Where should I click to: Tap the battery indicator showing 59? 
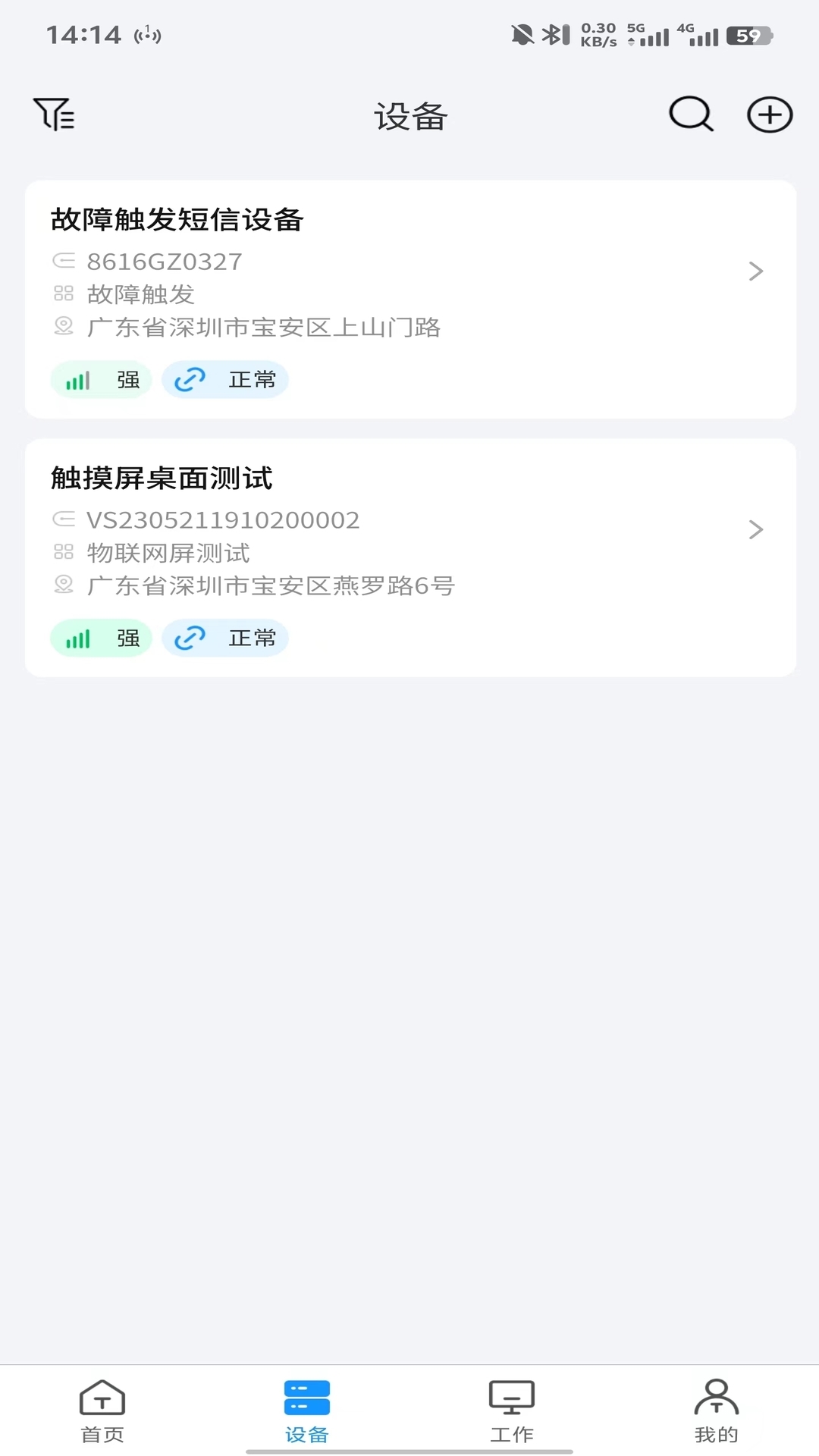[x=750, y=34]
